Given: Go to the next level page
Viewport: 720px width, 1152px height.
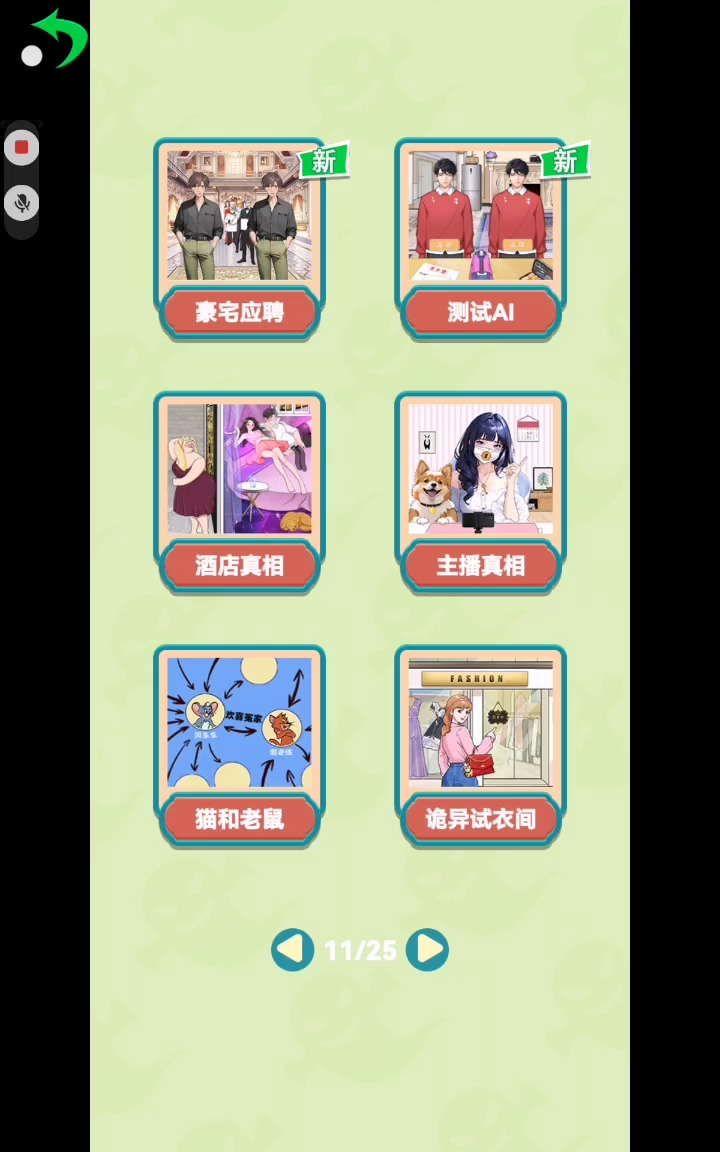Looking at the screenshot, I should 428,950.
